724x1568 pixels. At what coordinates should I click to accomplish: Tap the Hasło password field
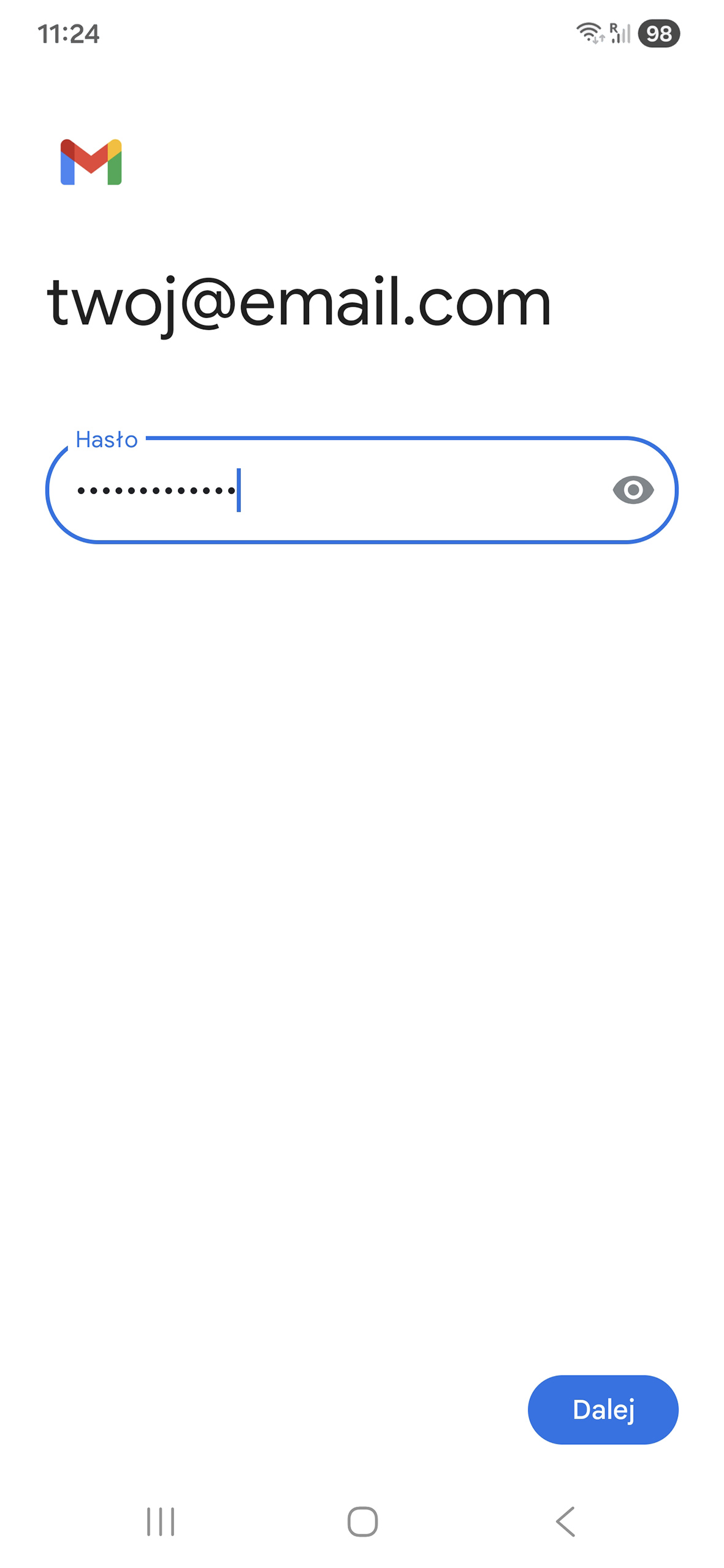(x=343, y=490)
